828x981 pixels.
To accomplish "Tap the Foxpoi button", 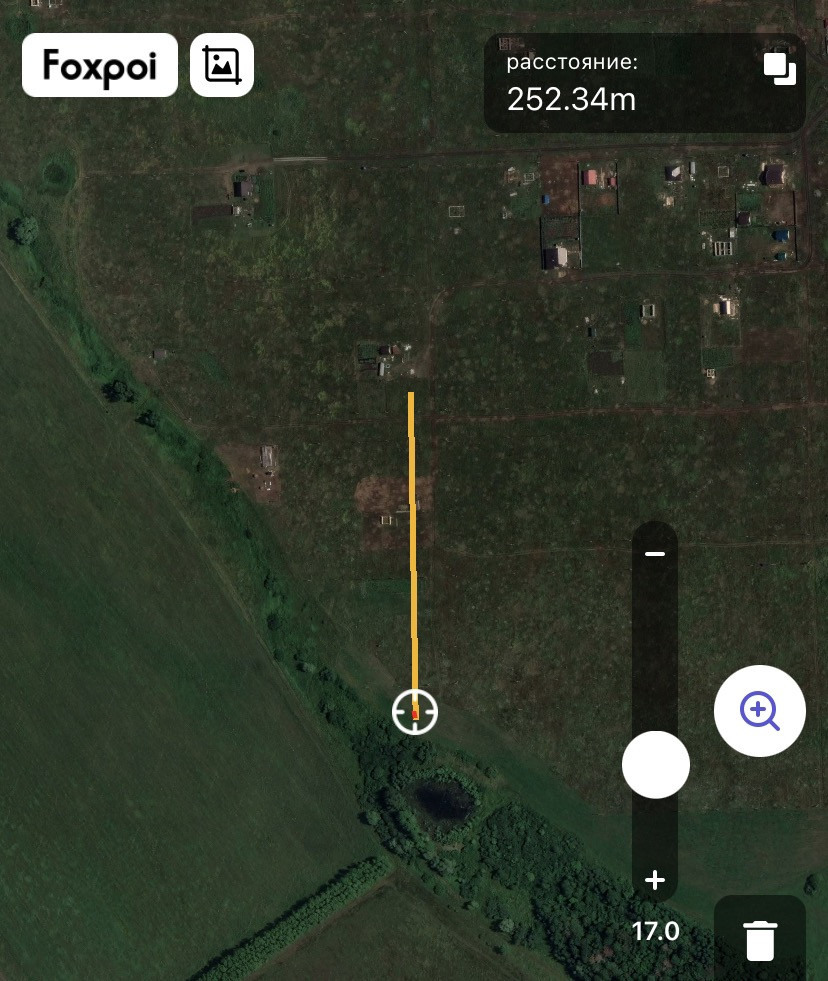I will pos(100,65).
